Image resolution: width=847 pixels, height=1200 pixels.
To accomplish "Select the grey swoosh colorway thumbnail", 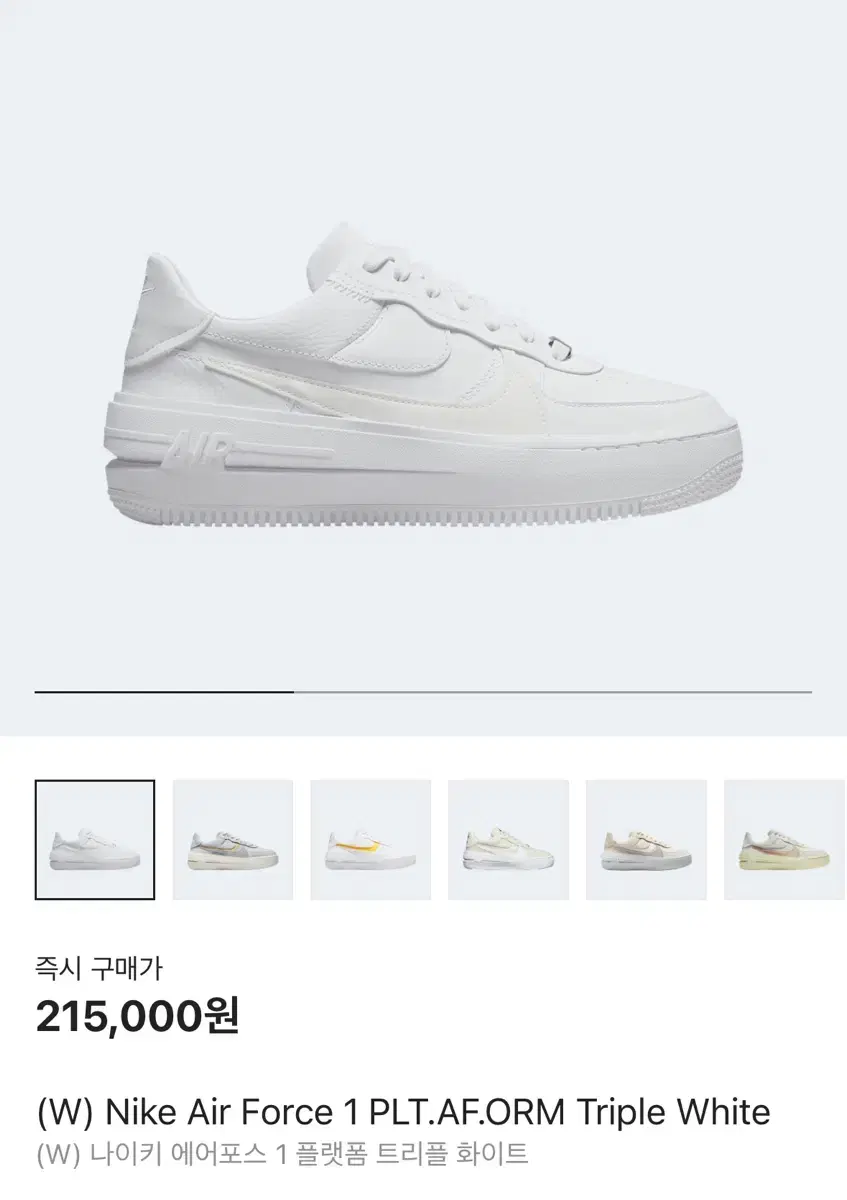I will point(233,840).
